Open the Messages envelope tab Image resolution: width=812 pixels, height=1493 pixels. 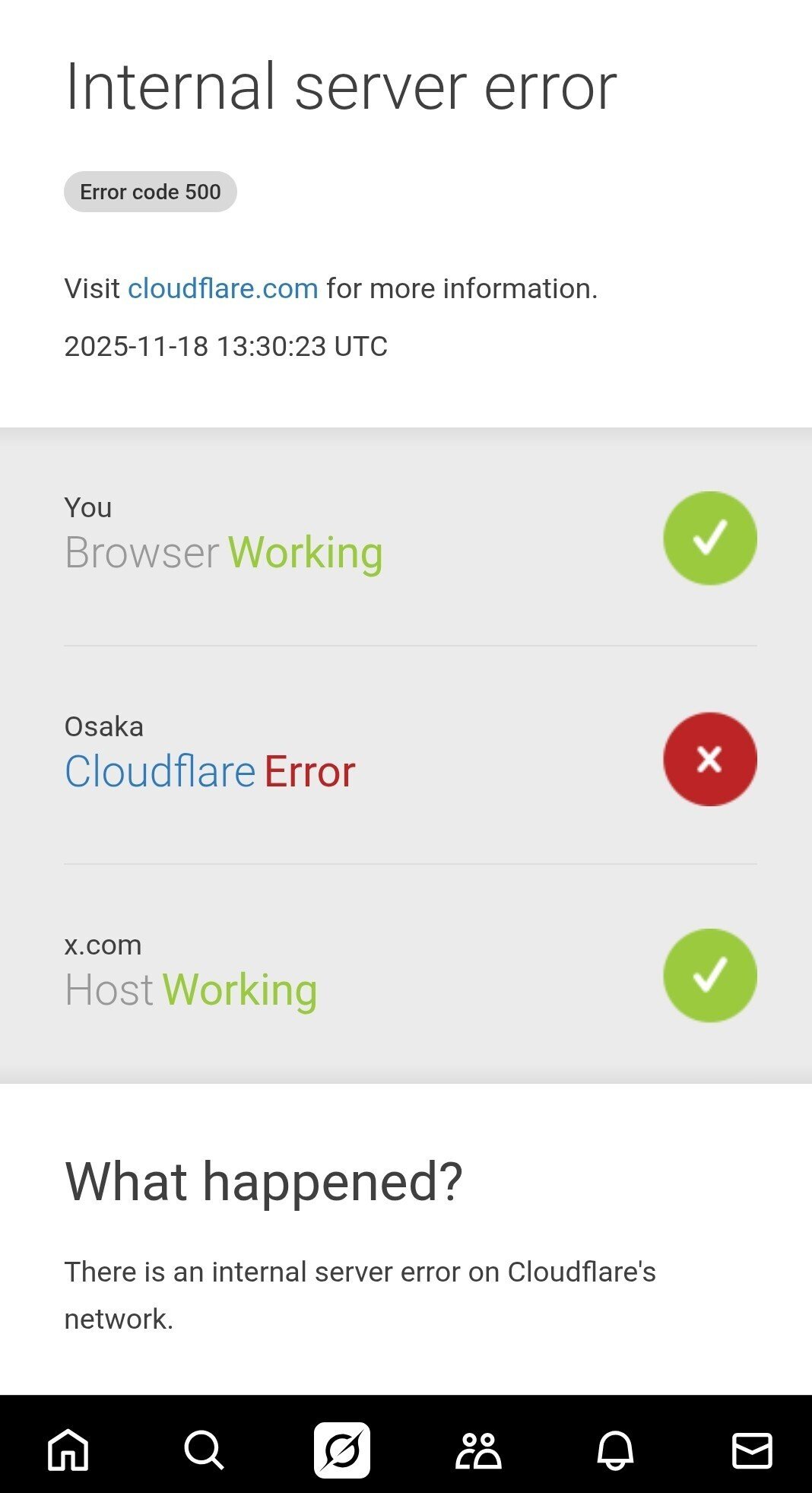[752, 1450]
